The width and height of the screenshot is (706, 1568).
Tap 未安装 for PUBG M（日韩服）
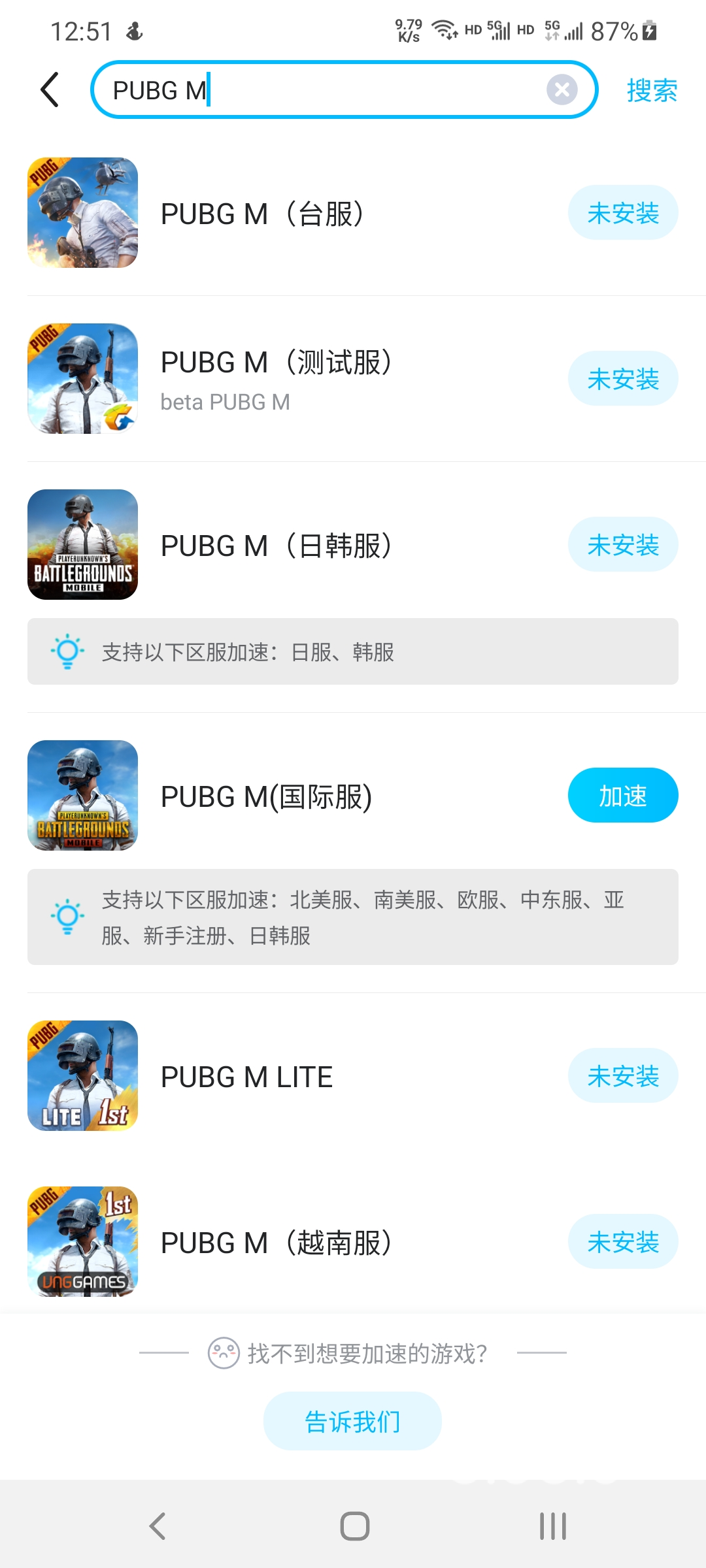[622, 545]
